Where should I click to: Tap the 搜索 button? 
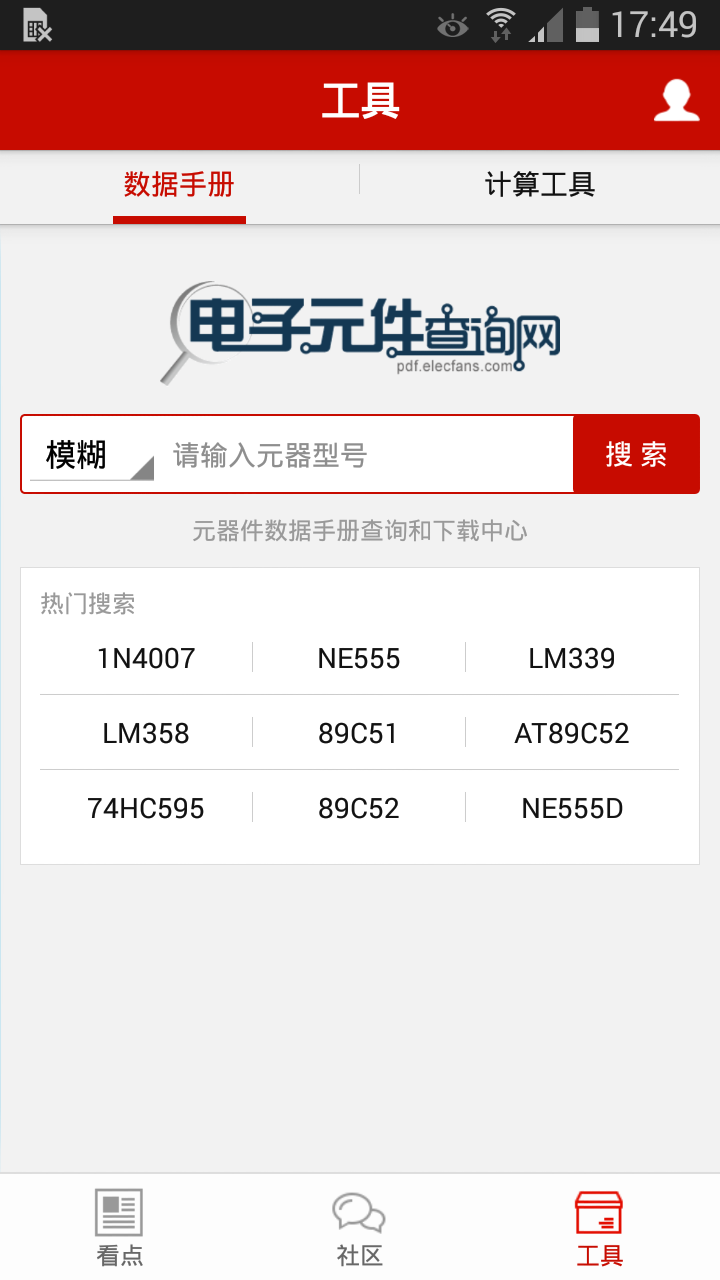pos(636,454)
